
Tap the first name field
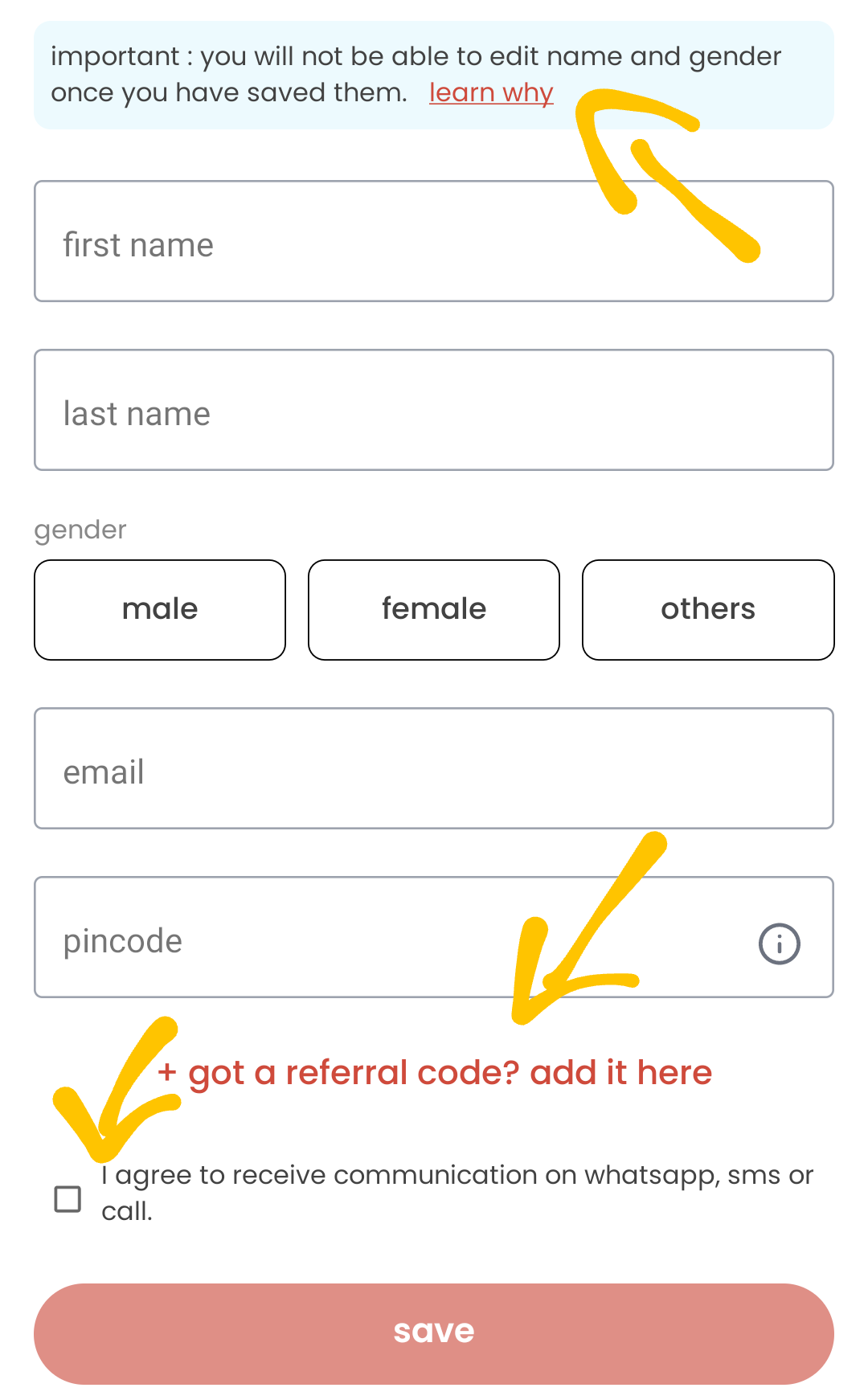[x=321, y=242]
